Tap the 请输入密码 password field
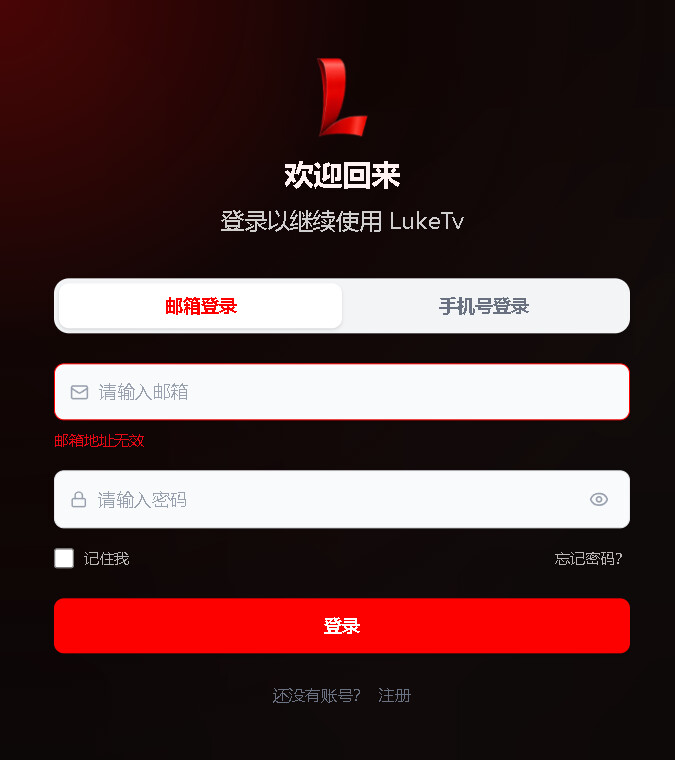Viewport: 675px width, 760px height. click(342, 499)
